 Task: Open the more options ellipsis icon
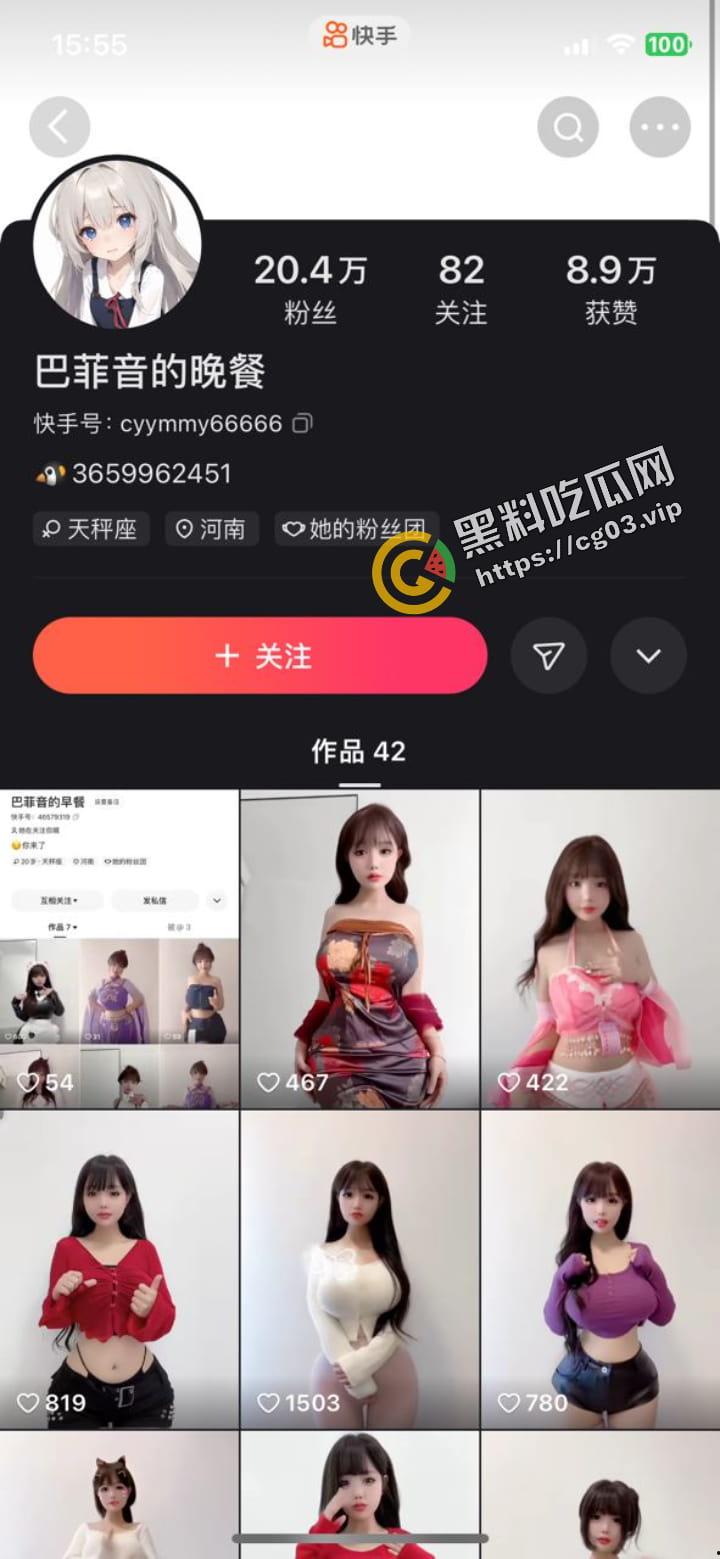click(x=659, y=127)
